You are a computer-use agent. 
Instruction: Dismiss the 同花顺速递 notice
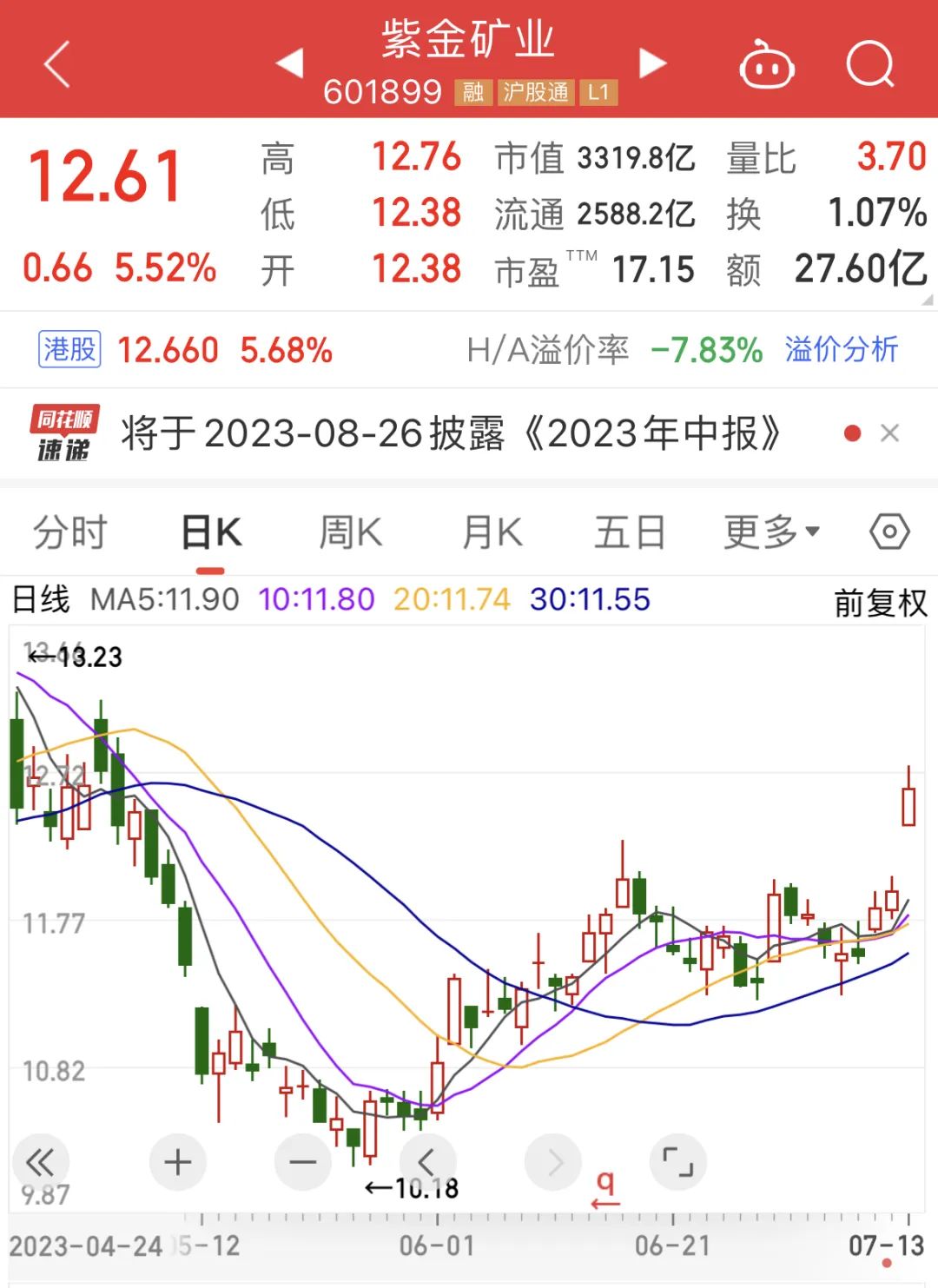point(889,433)
